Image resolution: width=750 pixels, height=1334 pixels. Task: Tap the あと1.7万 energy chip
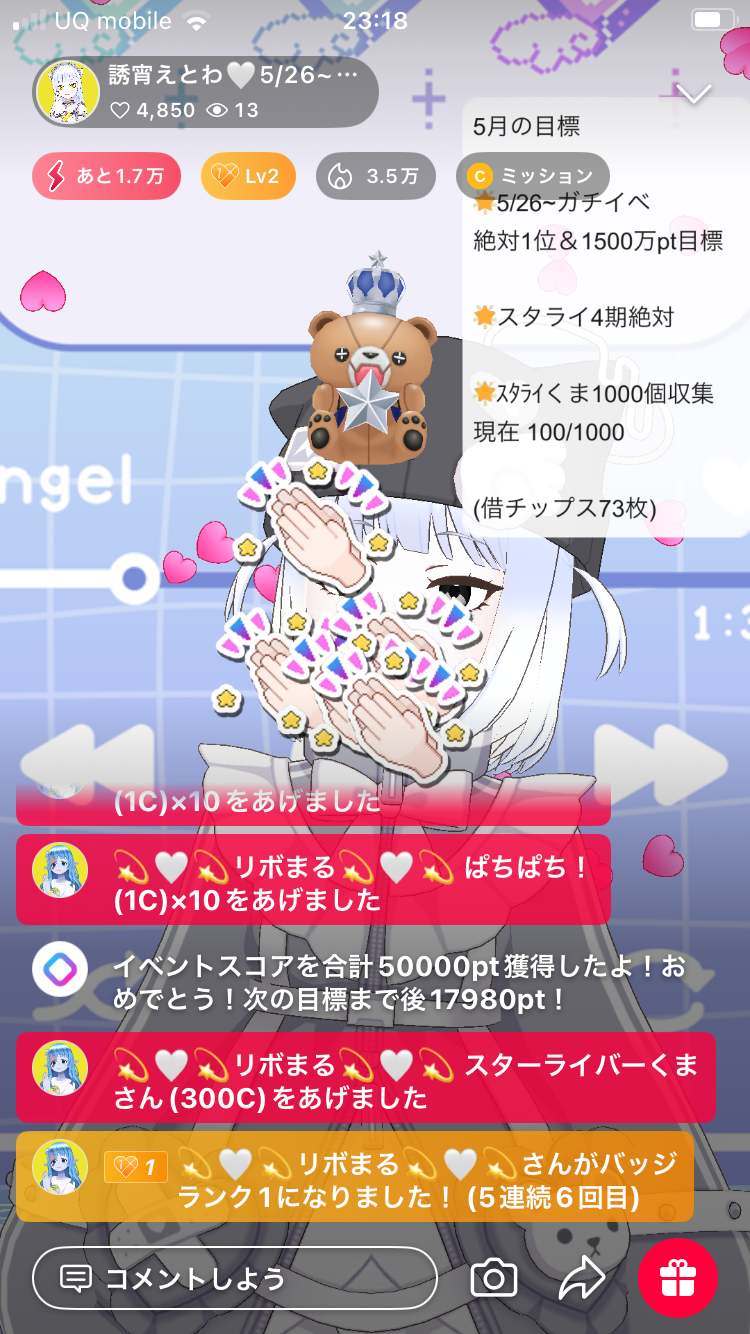coord(106,177)
